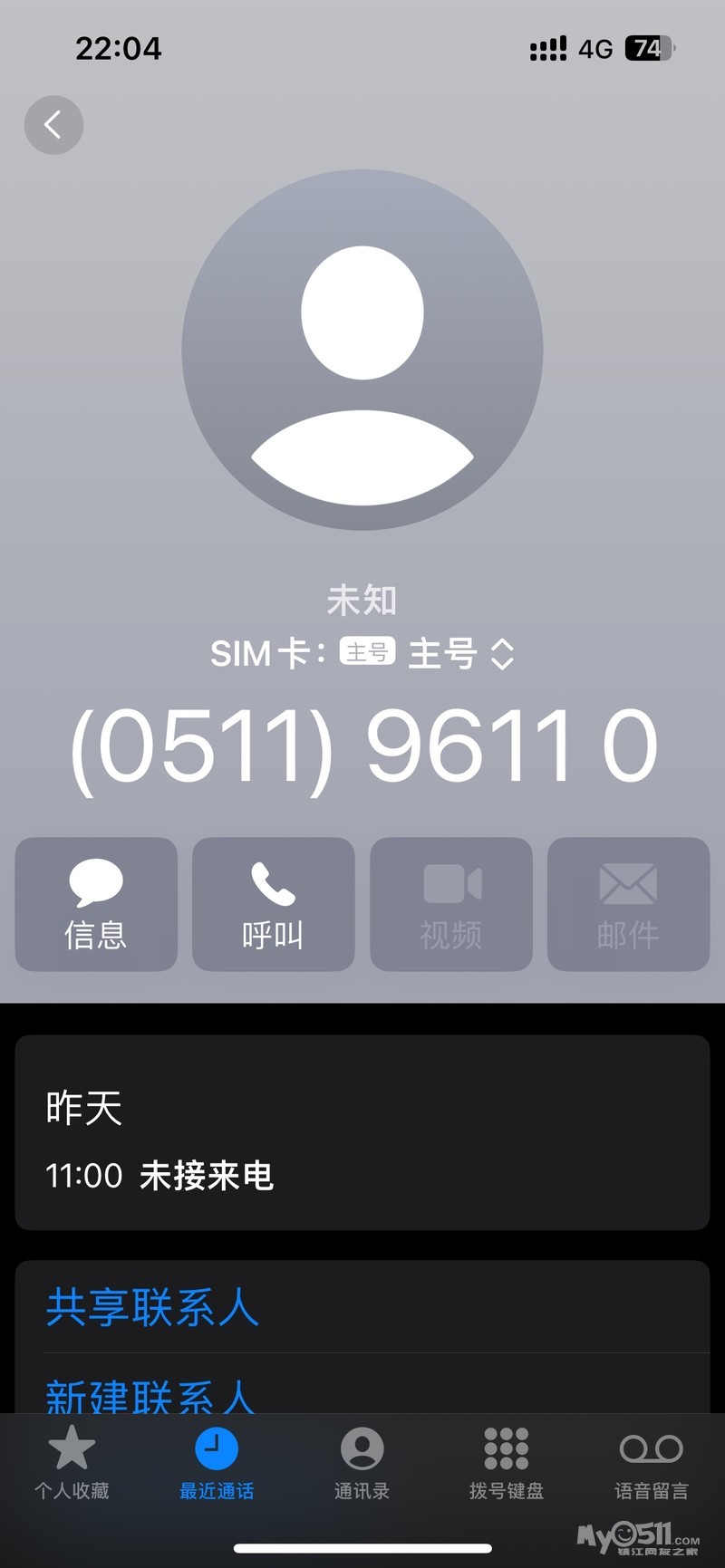Select 新建联系人 to create contact

pyautogui.click(x=150, y=1393)
